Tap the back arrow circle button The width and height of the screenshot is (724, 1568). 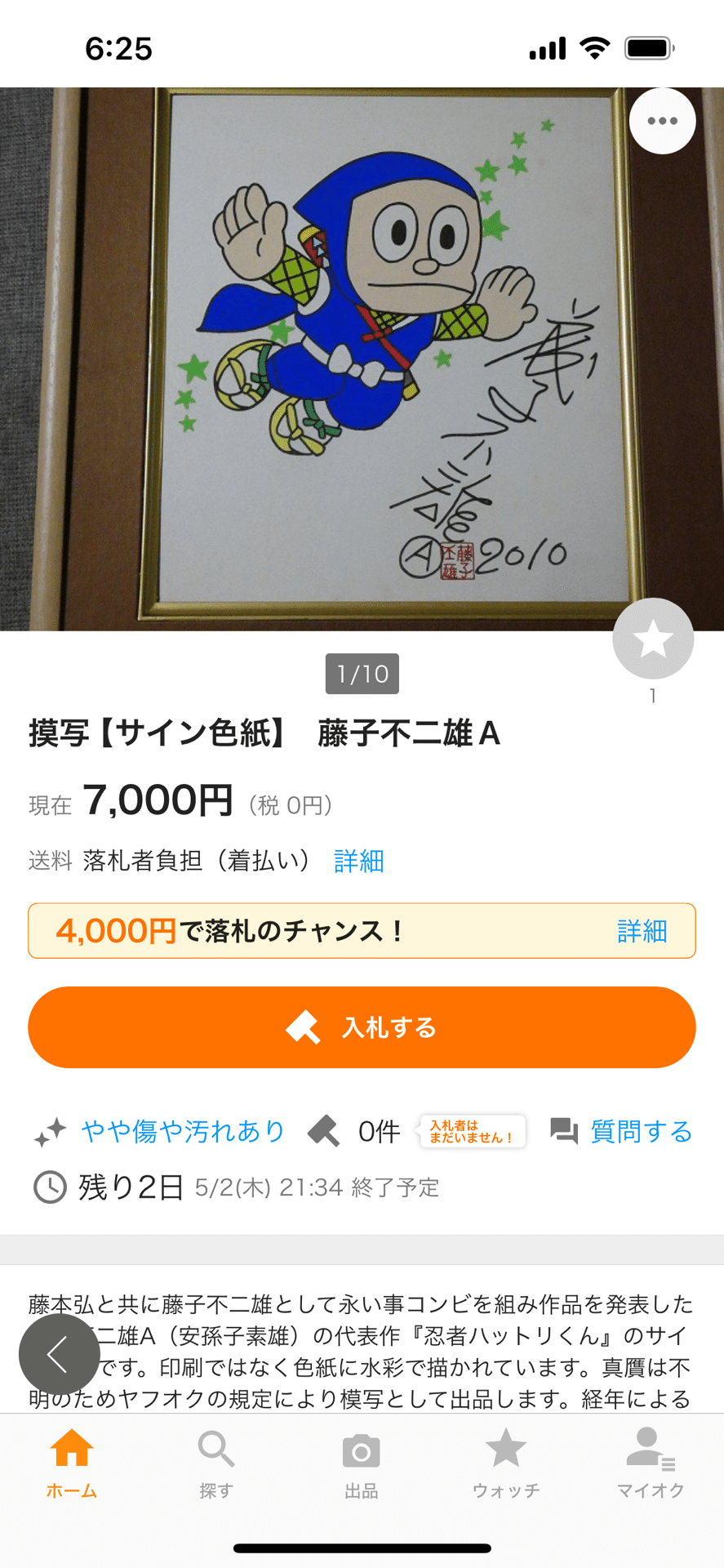coord(58,1353)
